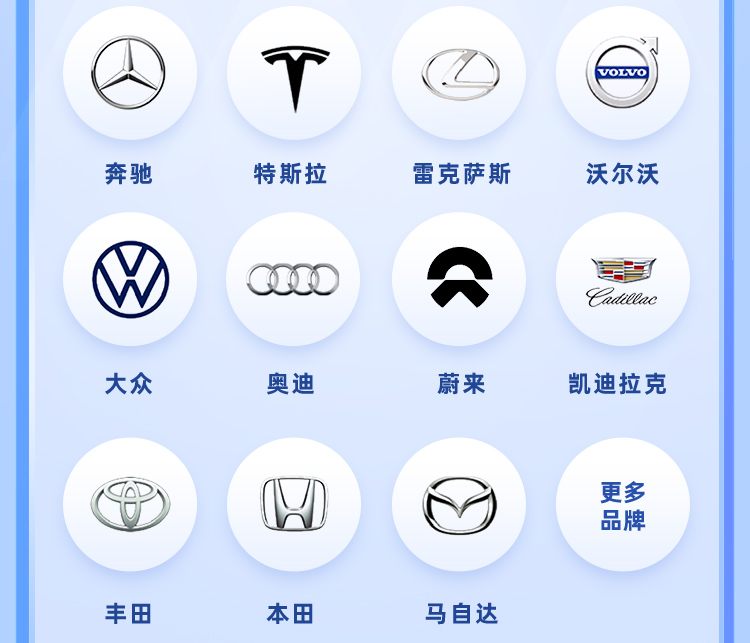The width and height of the screenshot is (750, 643).
Task: View 更多品牌
Action: click(622, 504)
